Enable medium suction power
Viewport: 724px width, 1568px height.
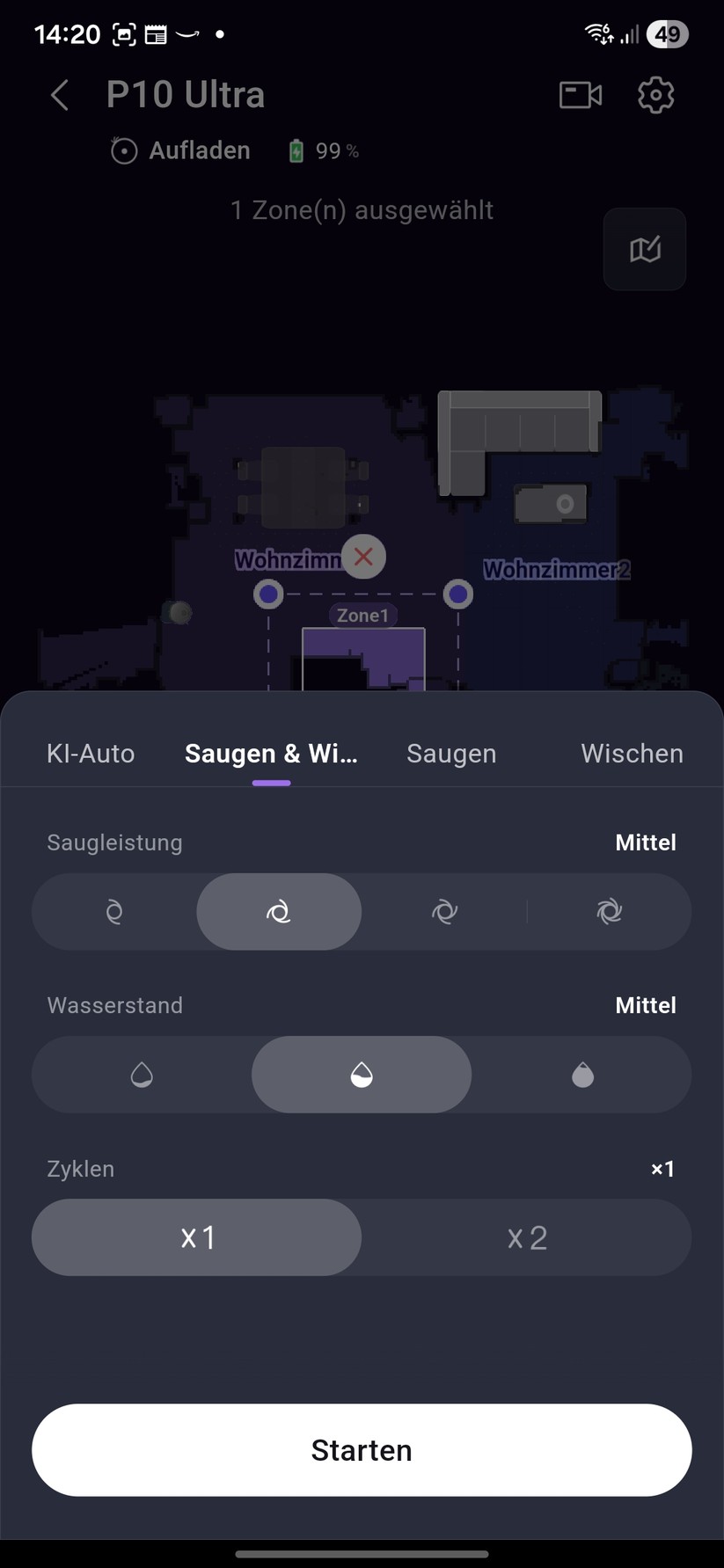point(279,912)
